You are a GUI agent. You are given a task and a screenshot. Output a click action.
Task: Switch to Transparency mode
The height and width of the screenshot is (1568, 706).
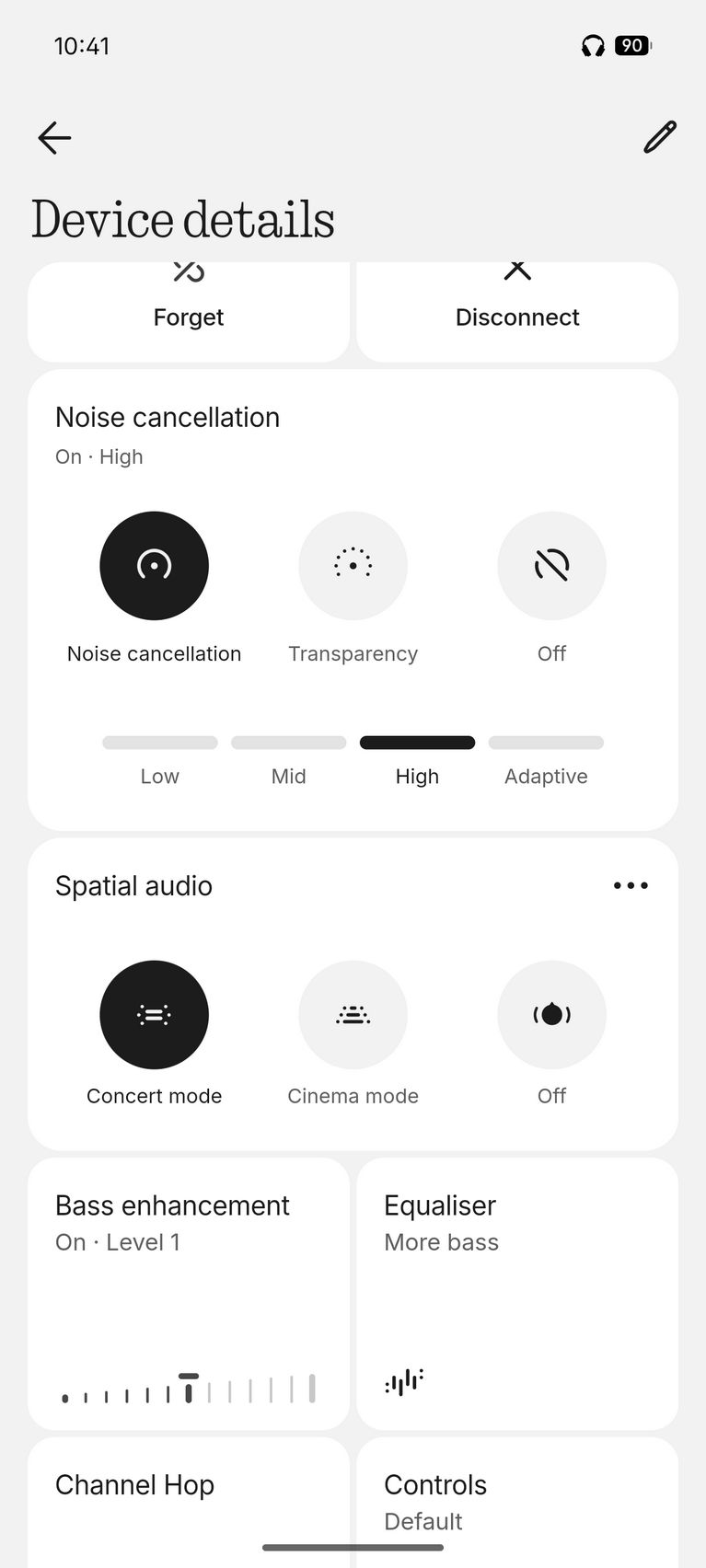[353, 566]
